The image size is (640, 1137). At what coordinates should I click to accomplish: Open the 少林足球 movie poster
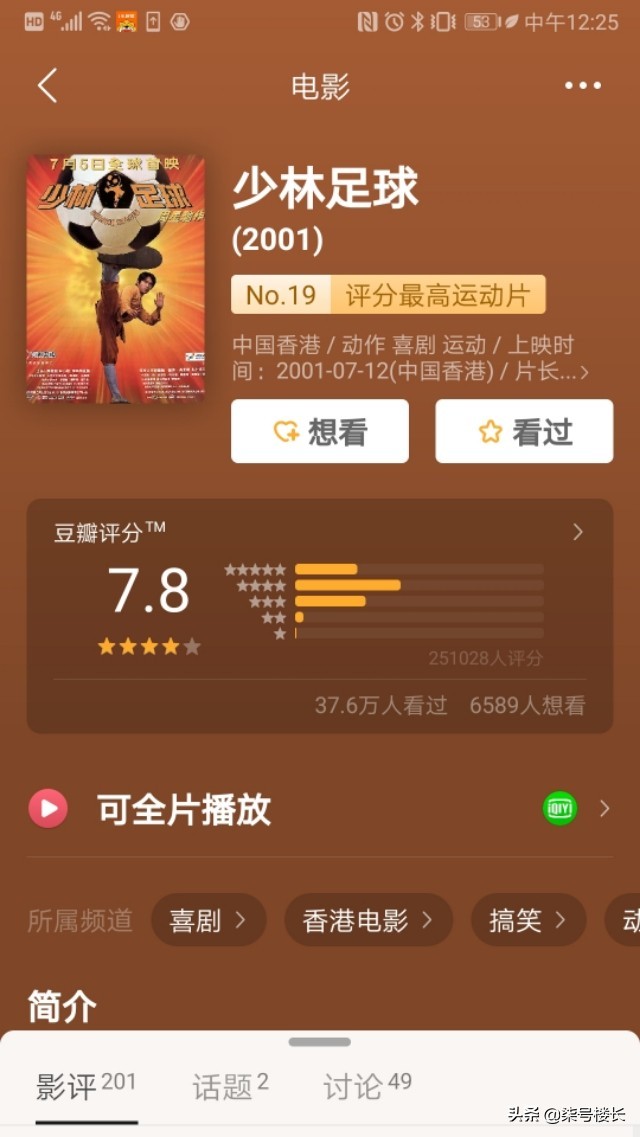click(x=116, y=279)
